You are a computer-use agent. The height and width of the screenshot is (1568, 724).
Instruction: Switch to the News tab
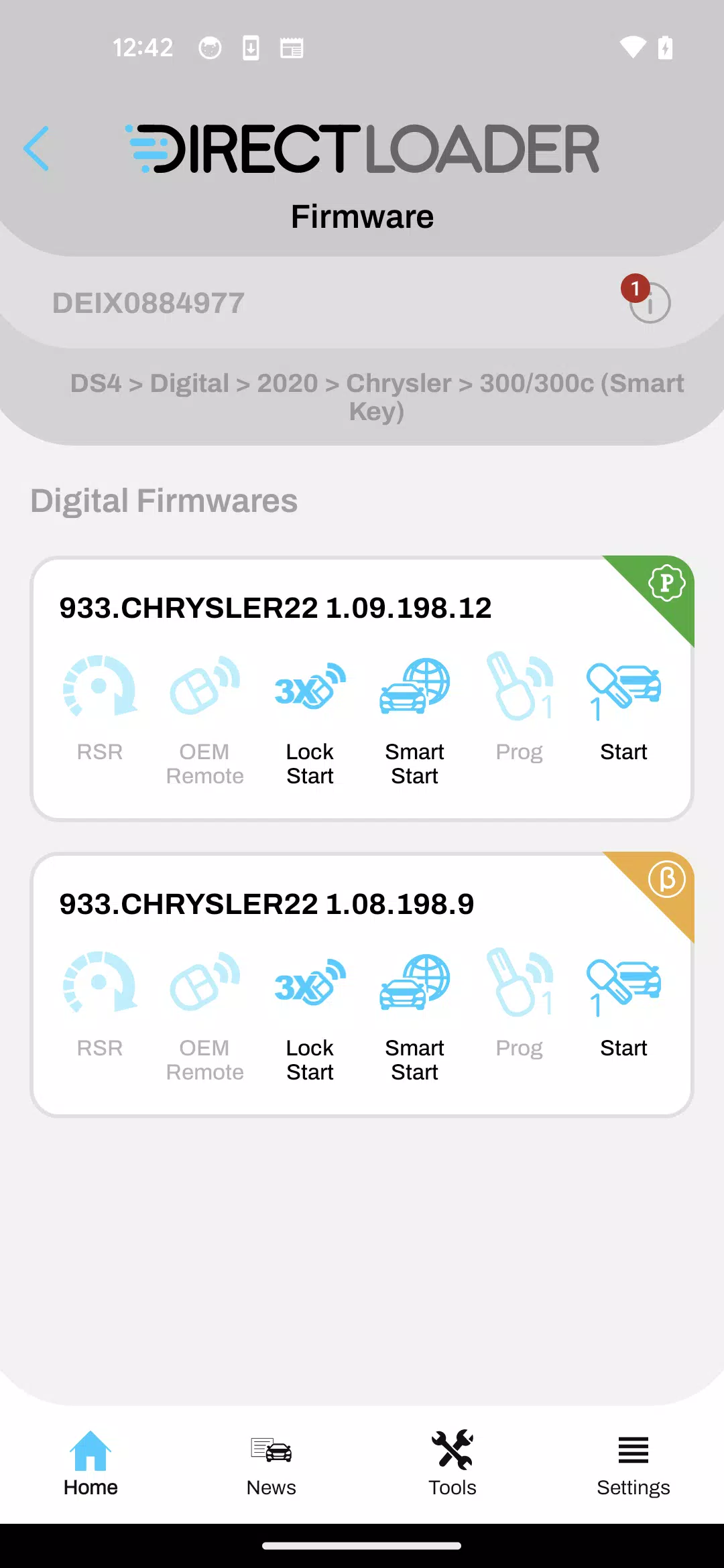click(271, 1463)
